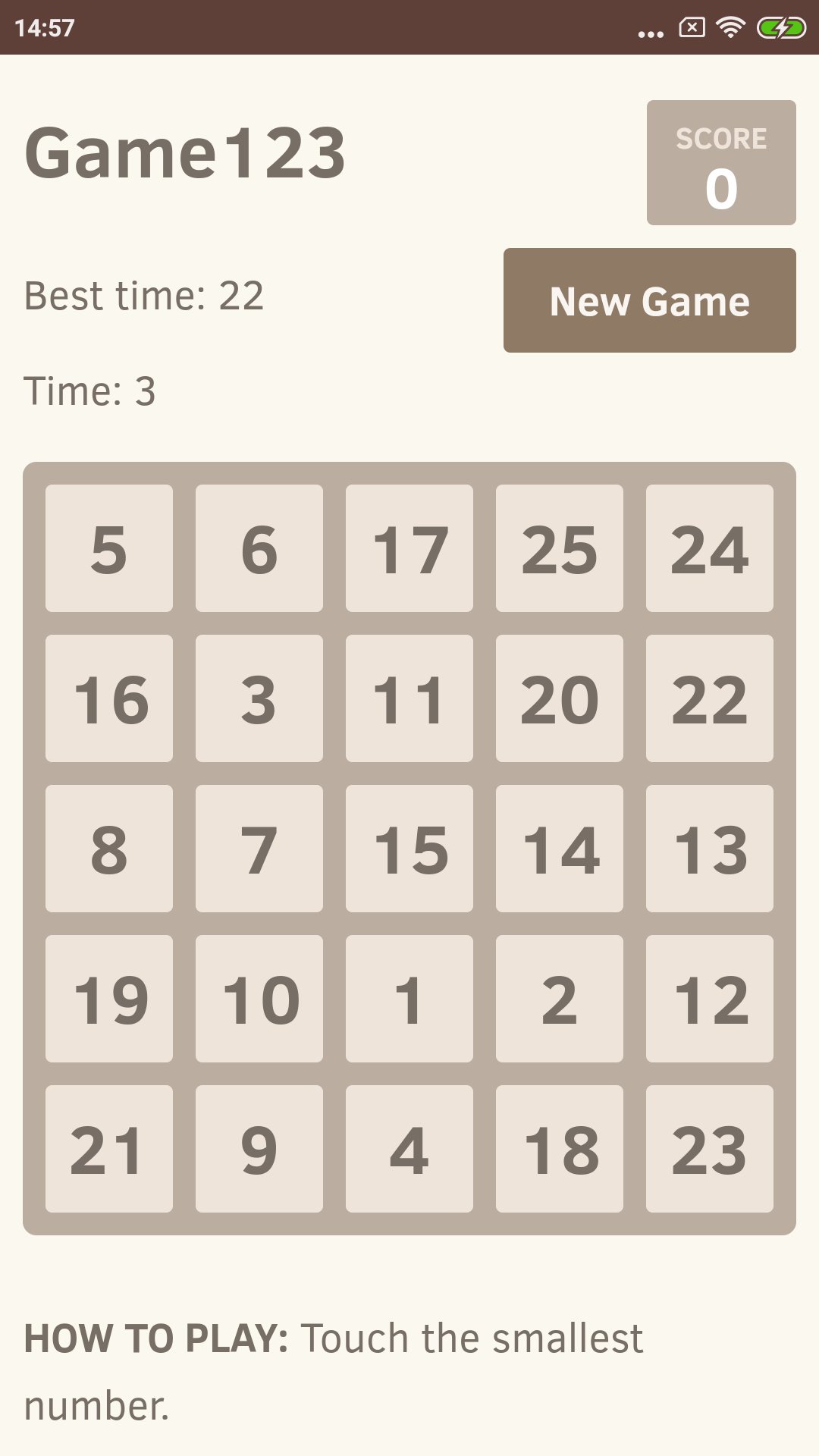The height and width of the screenshot is (1456, 819).
Task: Choose the tile with 6
Action: click(259, 548)
